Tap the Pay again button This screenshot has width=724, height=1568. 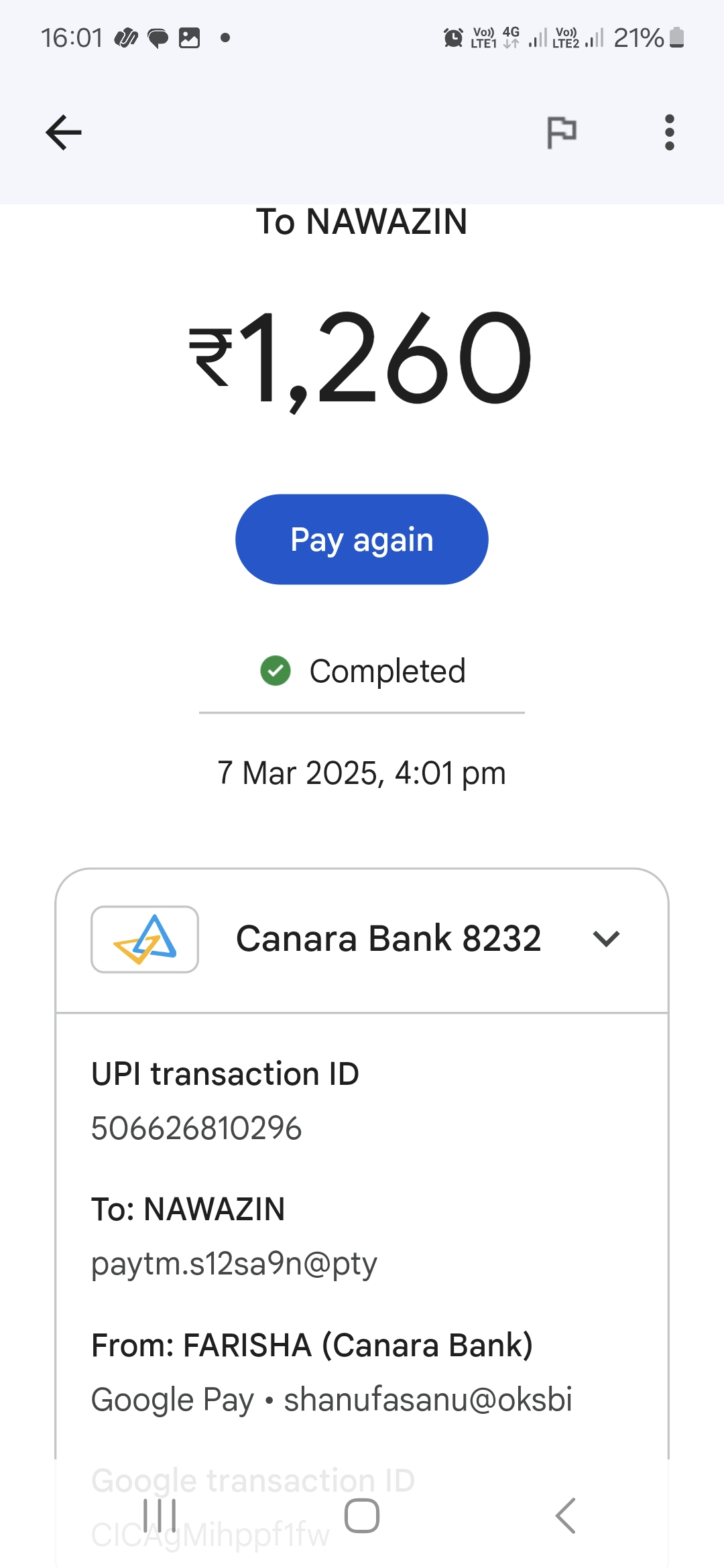click(x=362, y=539)
